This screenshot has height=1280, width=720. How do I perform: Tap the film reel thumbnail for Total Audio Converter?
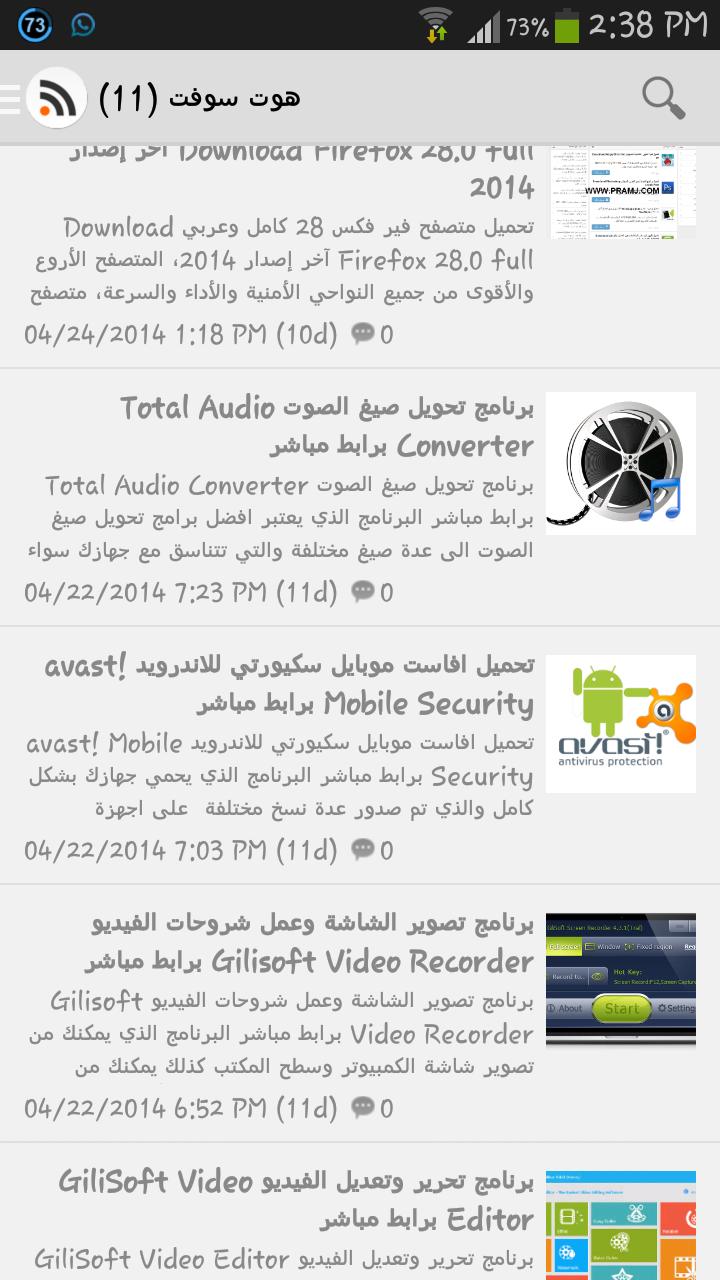coord(620,463)
